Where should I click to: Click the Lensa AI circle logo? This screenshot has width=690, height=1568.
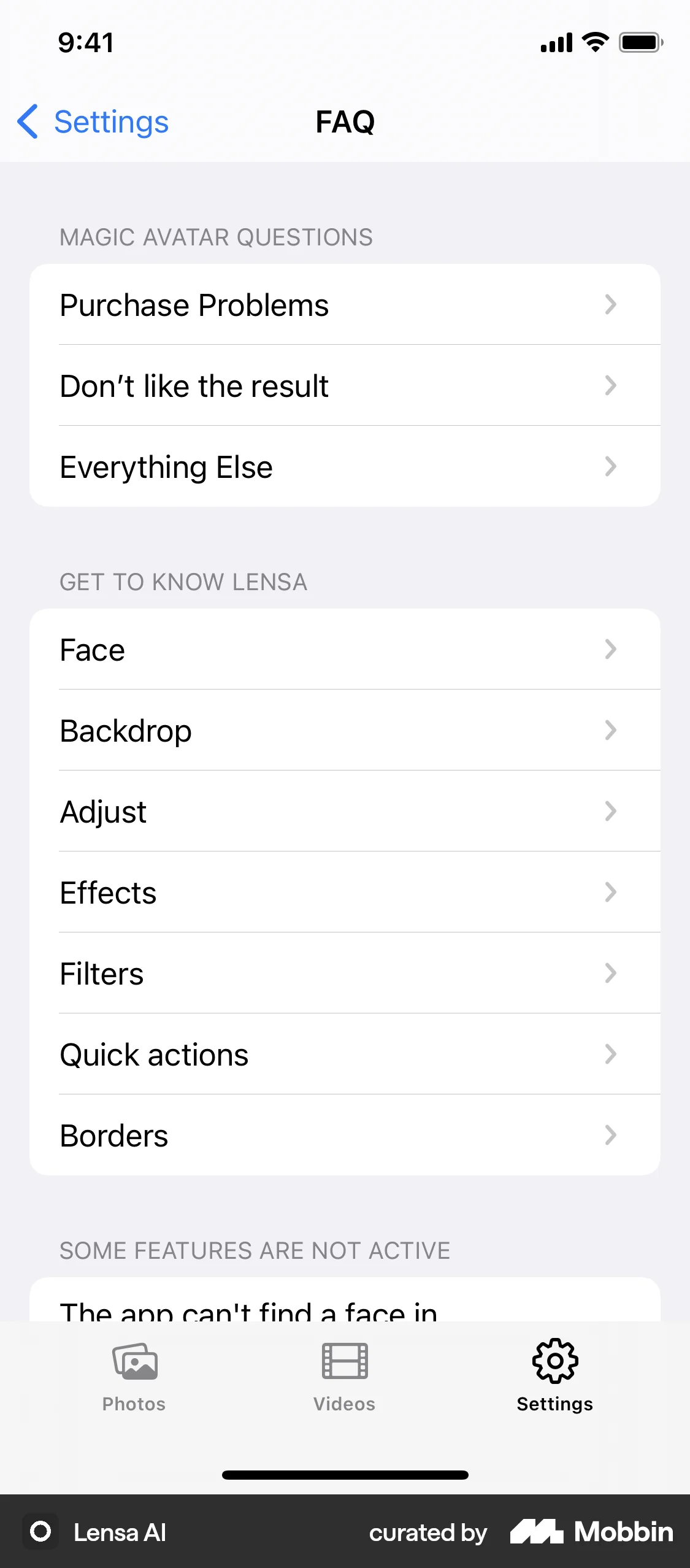[40, 1532]
